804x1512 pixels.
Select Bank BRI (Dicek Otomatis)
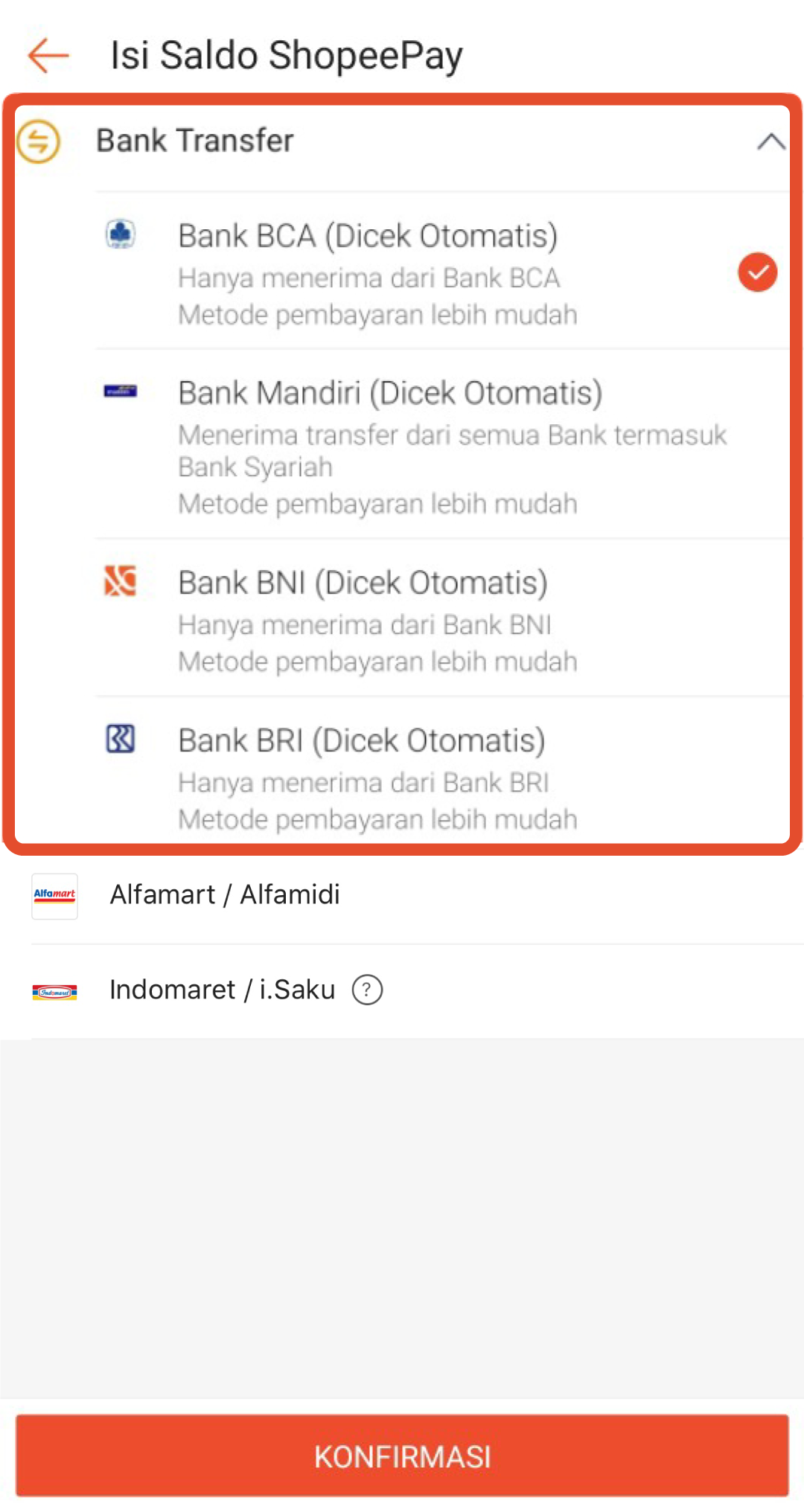click(x=442, y=771)
